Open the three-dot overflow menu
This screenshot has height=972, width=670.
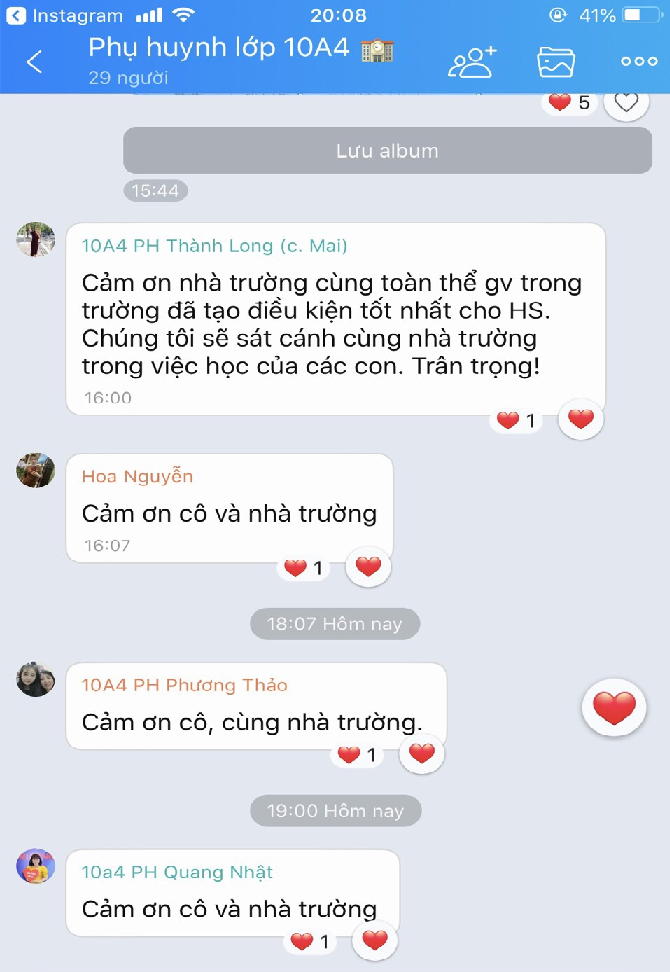(639, 62)
